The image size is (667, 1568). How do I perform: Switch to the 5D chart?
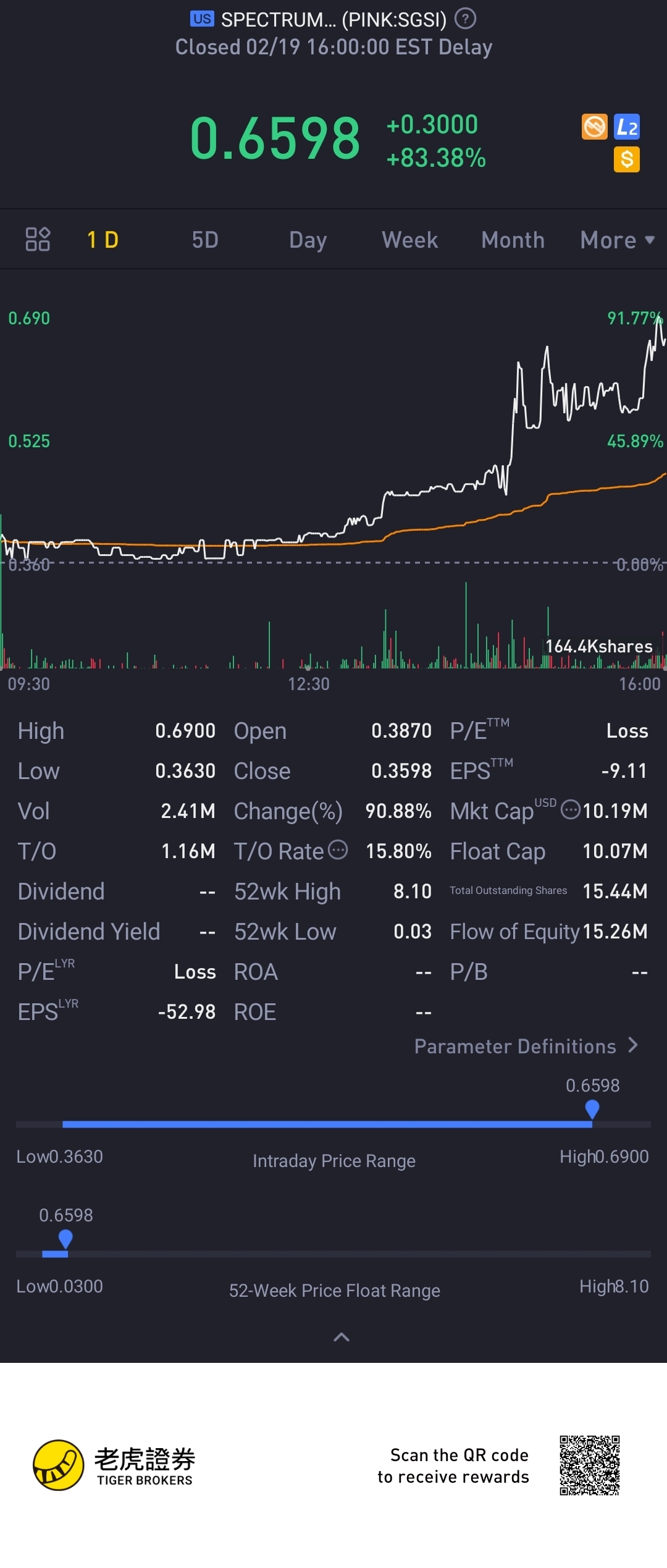tap(205, 240)
